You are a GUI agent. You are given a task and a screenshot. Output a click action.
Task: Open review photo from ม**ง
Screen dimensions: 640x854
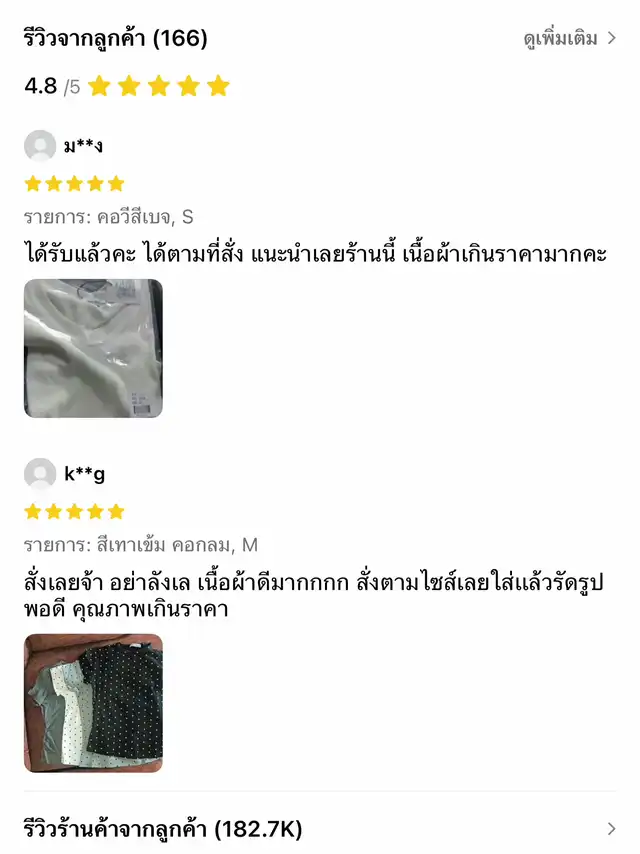93,348
